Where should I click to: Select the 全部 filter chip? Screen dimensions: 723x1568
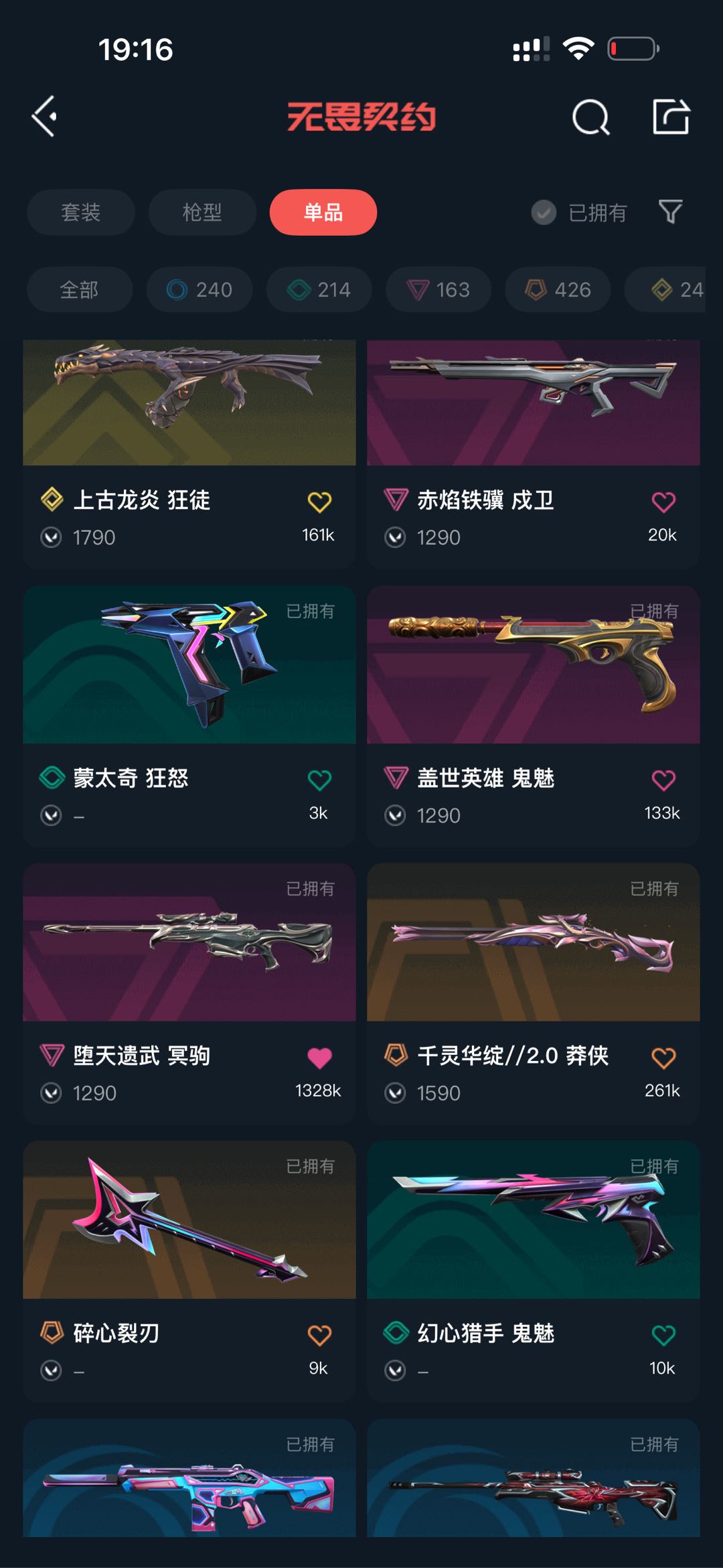[x=79, y=289]
